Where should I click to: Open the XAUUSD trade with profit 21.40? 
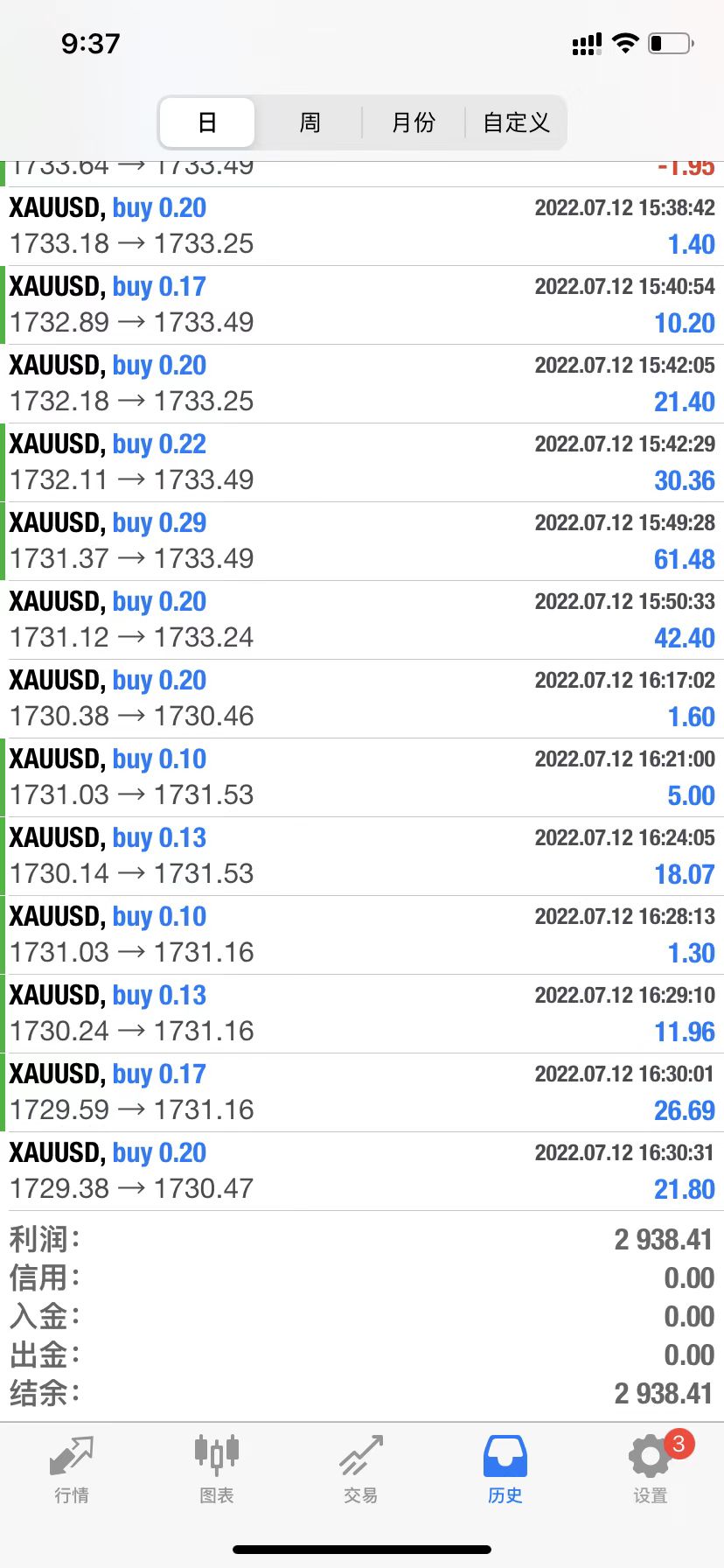point(362,383)
